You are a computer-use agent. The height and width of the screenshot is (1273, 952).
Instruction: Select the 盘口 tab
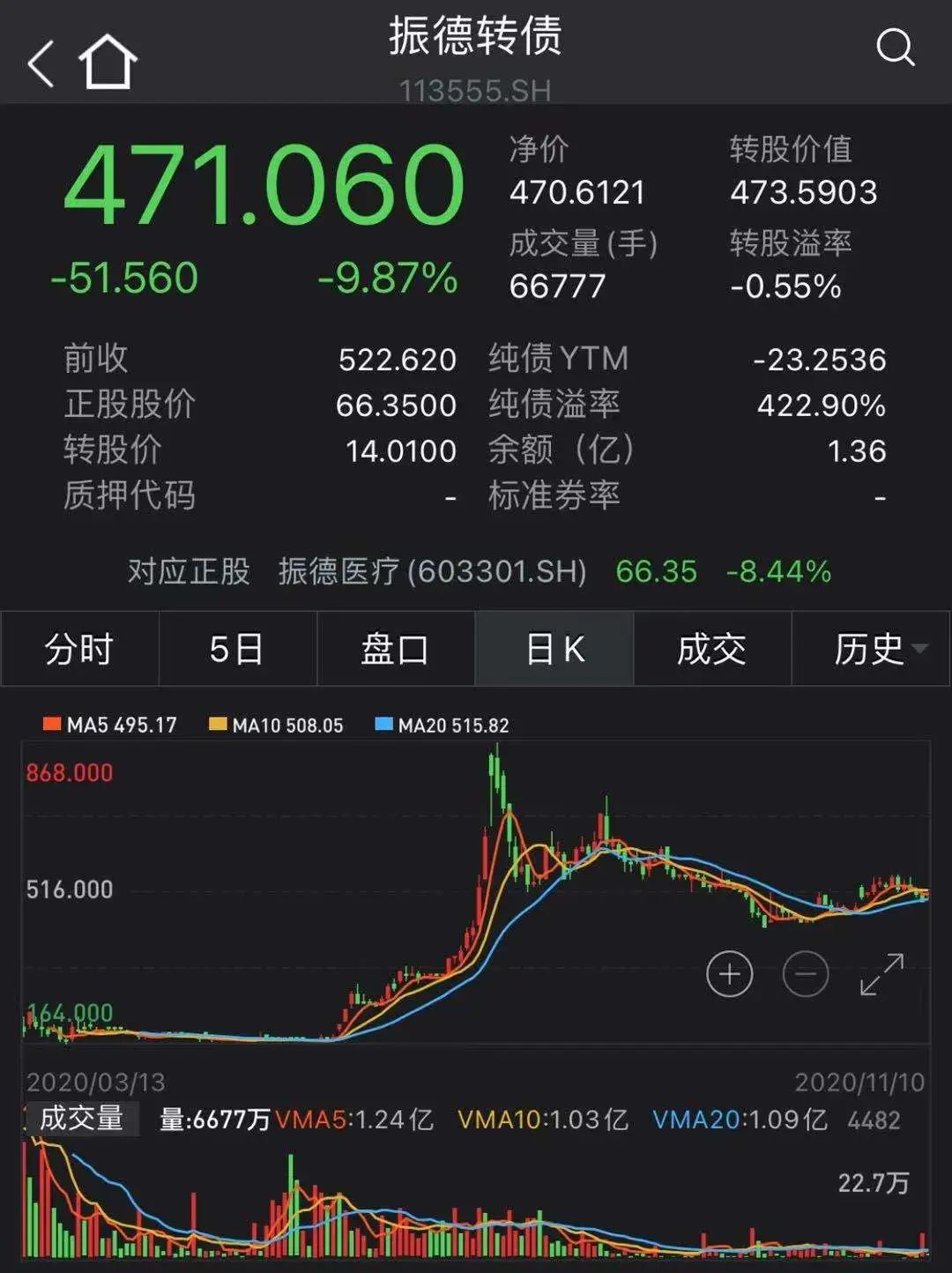click(x=395, y=650)
